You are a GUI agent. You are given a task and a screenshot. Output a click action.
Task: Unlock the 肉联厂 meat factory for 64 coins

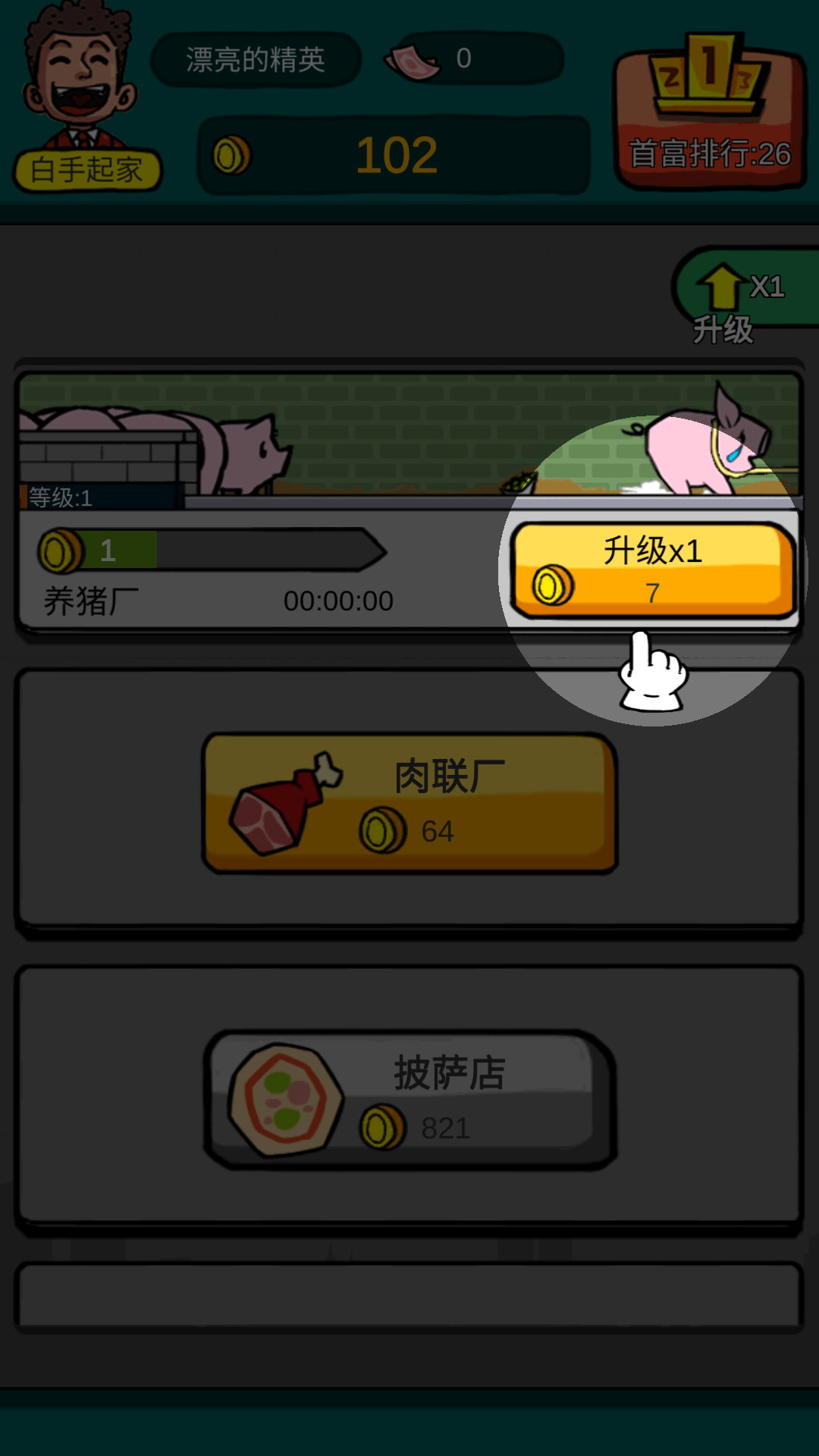pyautogui.click(x=409, y=803)
